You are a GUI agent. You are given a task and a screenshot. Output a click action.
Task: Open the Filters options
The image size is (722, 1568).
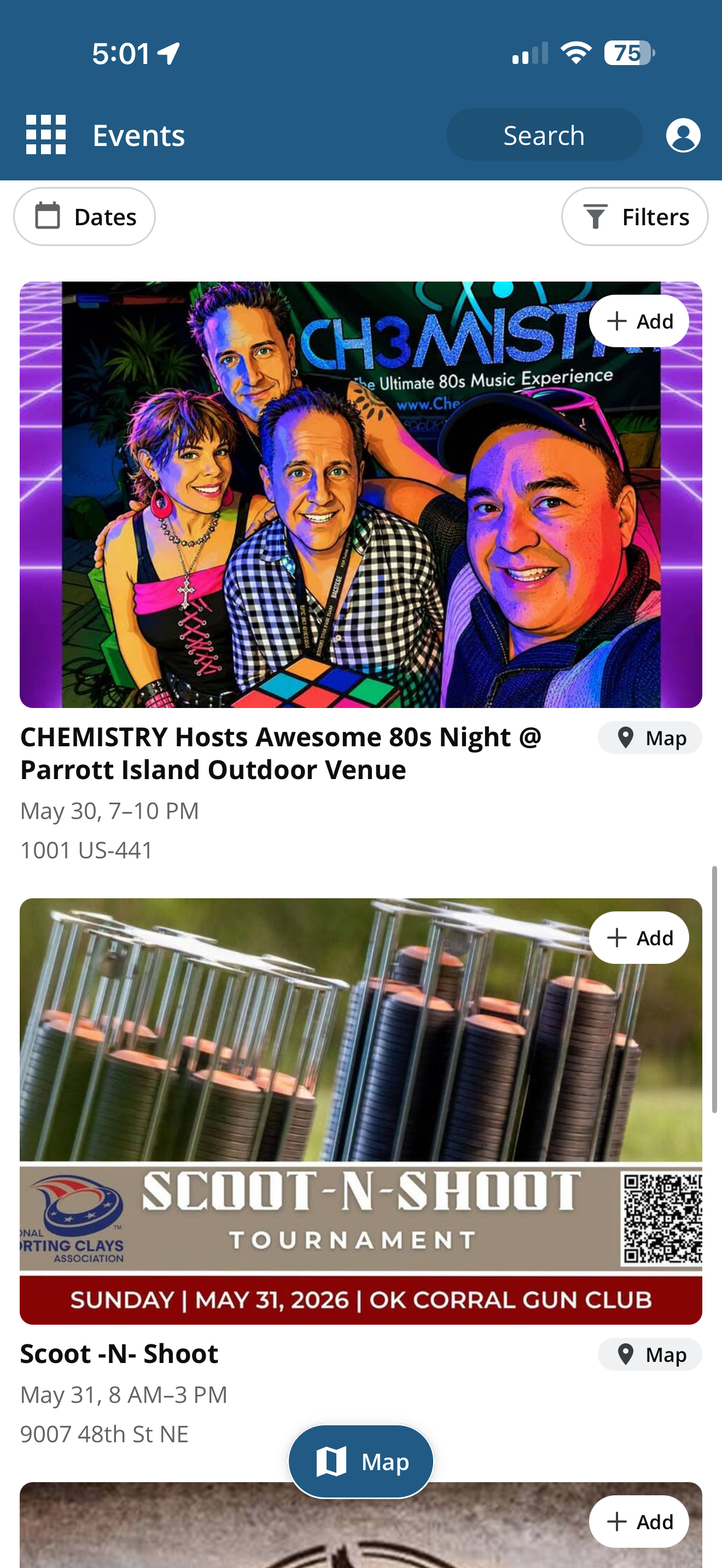point(634,217)
